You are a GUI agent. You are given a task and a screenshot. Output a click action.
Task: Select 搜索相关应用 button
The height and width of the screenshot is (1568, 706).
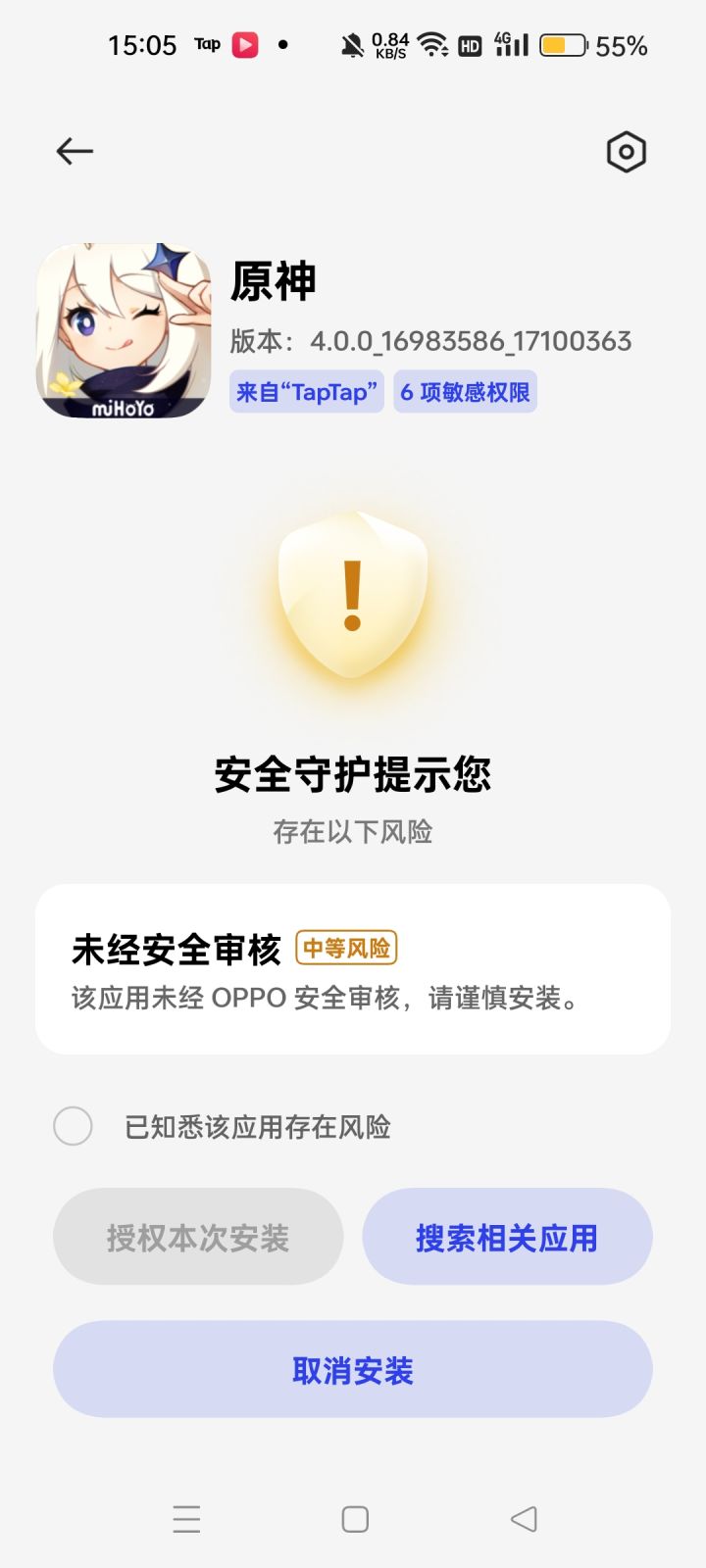[507, 1238]
